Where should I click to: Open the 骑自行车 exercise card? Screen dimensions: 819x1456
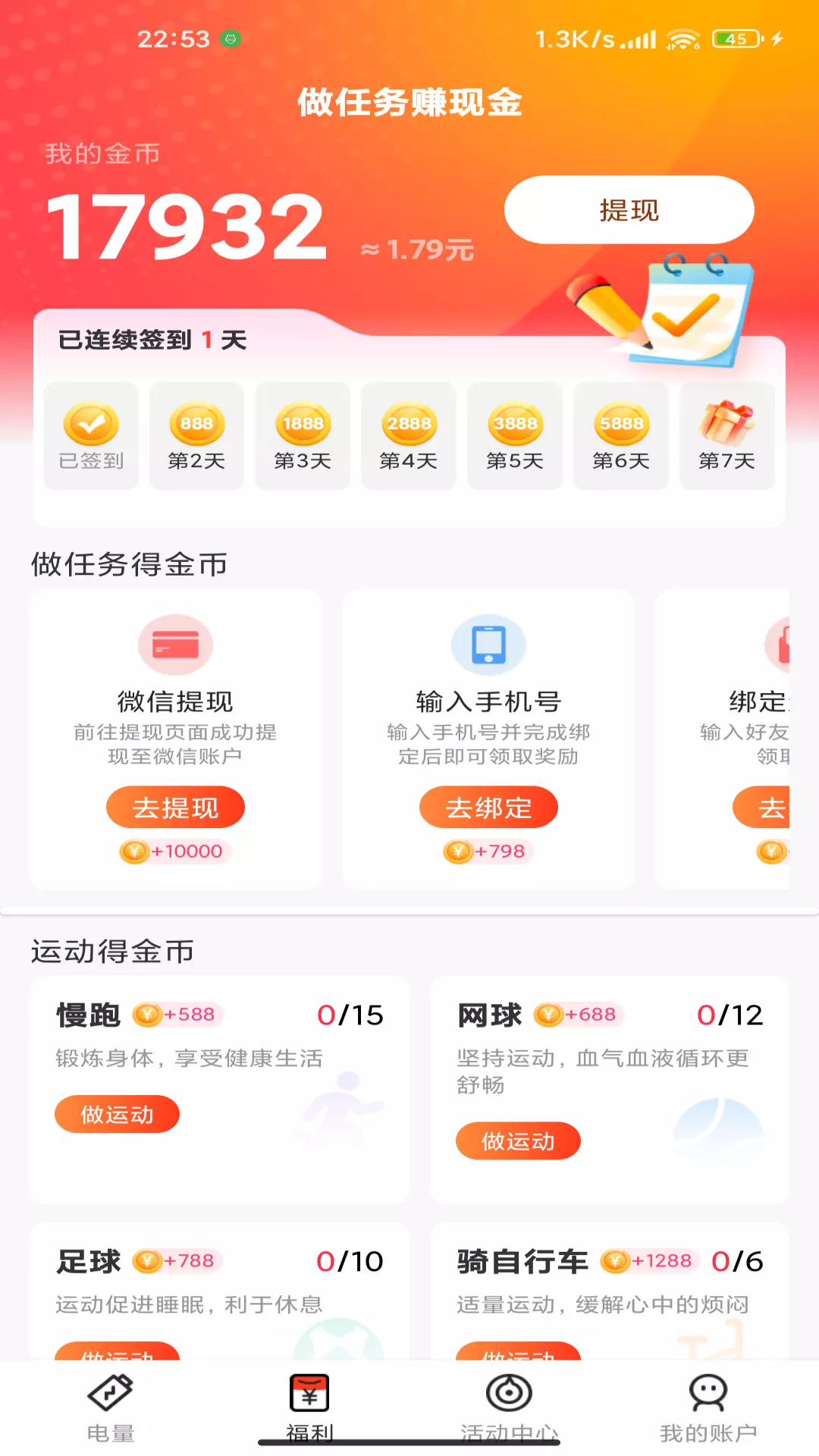(x=610, y=1291)
